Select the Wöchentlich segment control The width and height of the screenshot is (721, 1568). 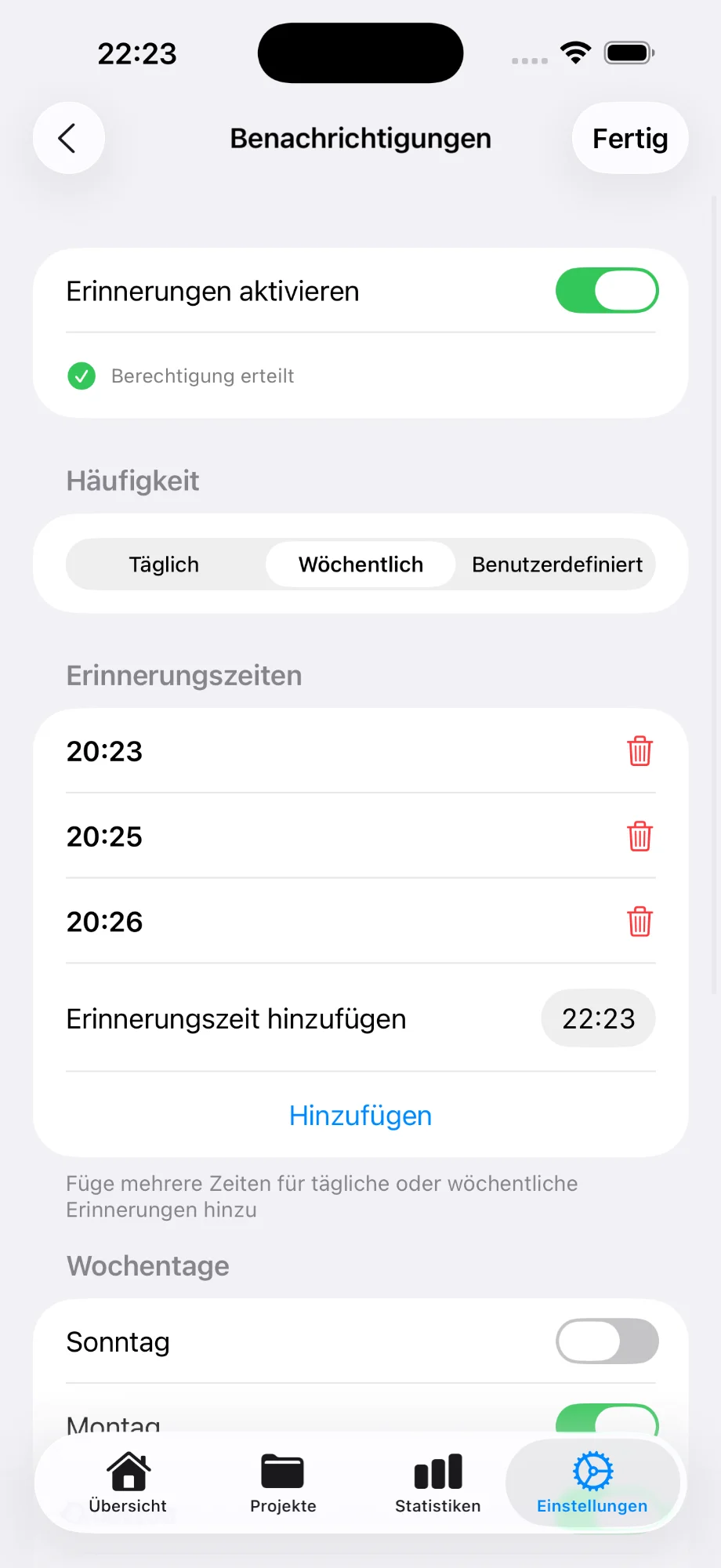[360, 564]
